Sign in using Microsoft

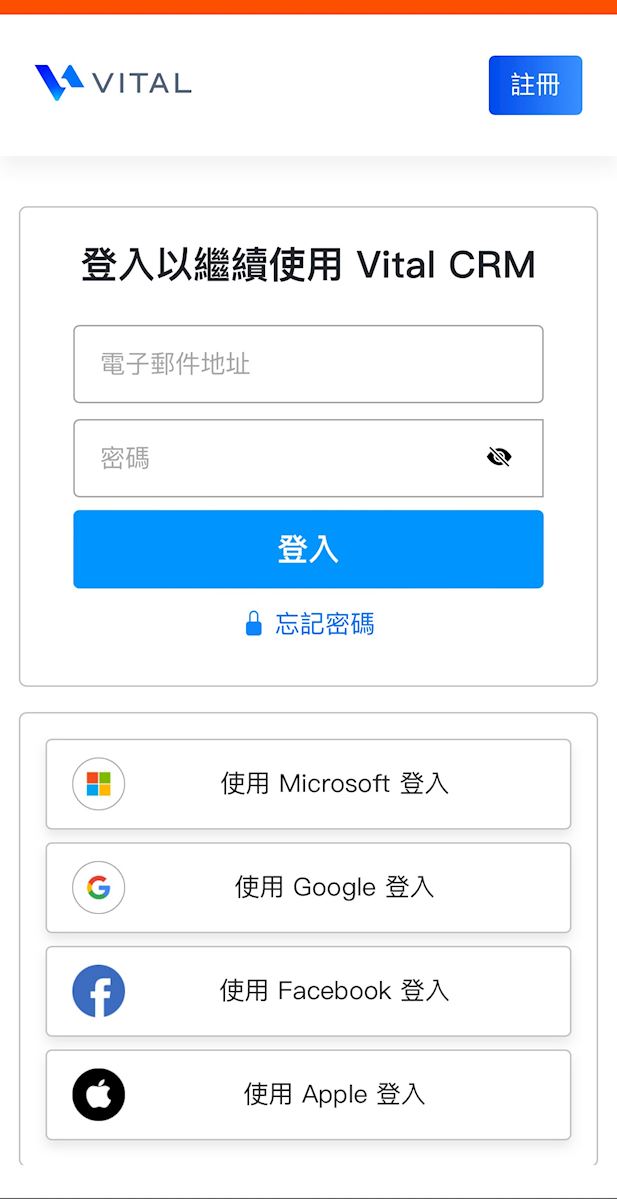(x=308, y=784)
